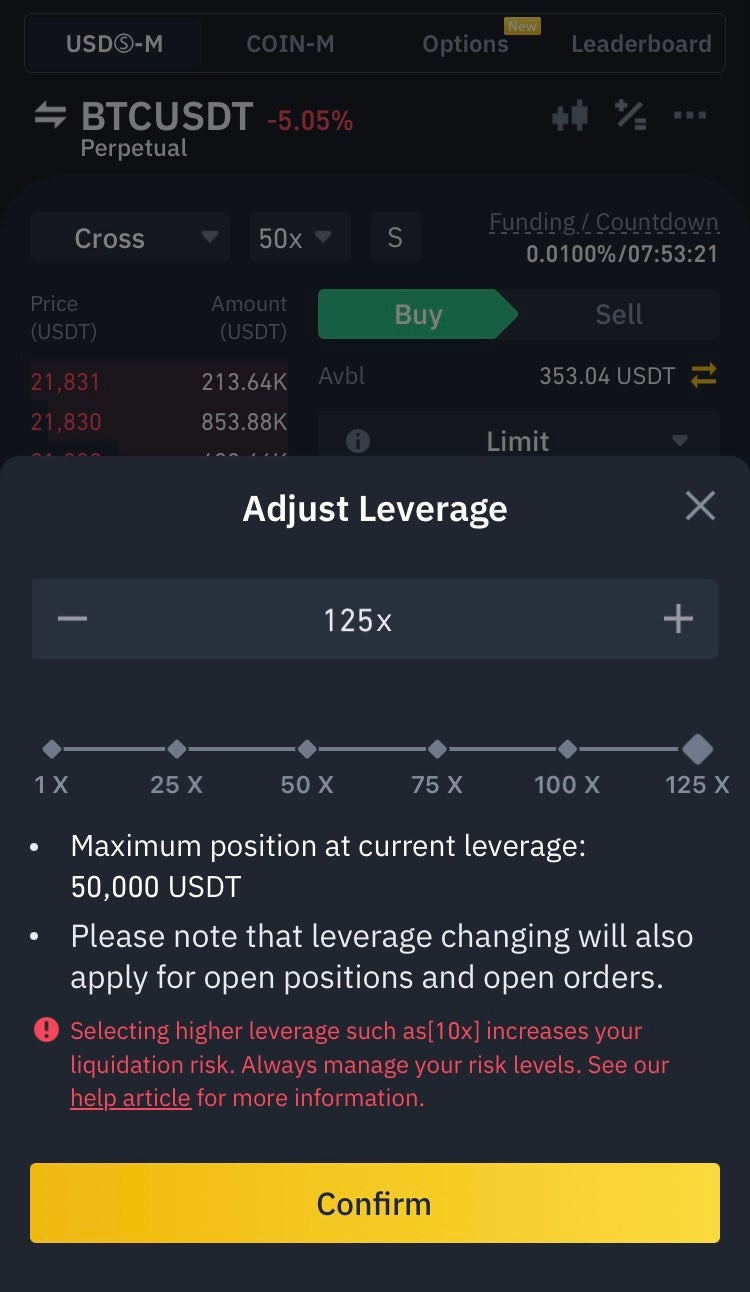
Task: Increase leverage with the plus button
Action: (678, 620)
